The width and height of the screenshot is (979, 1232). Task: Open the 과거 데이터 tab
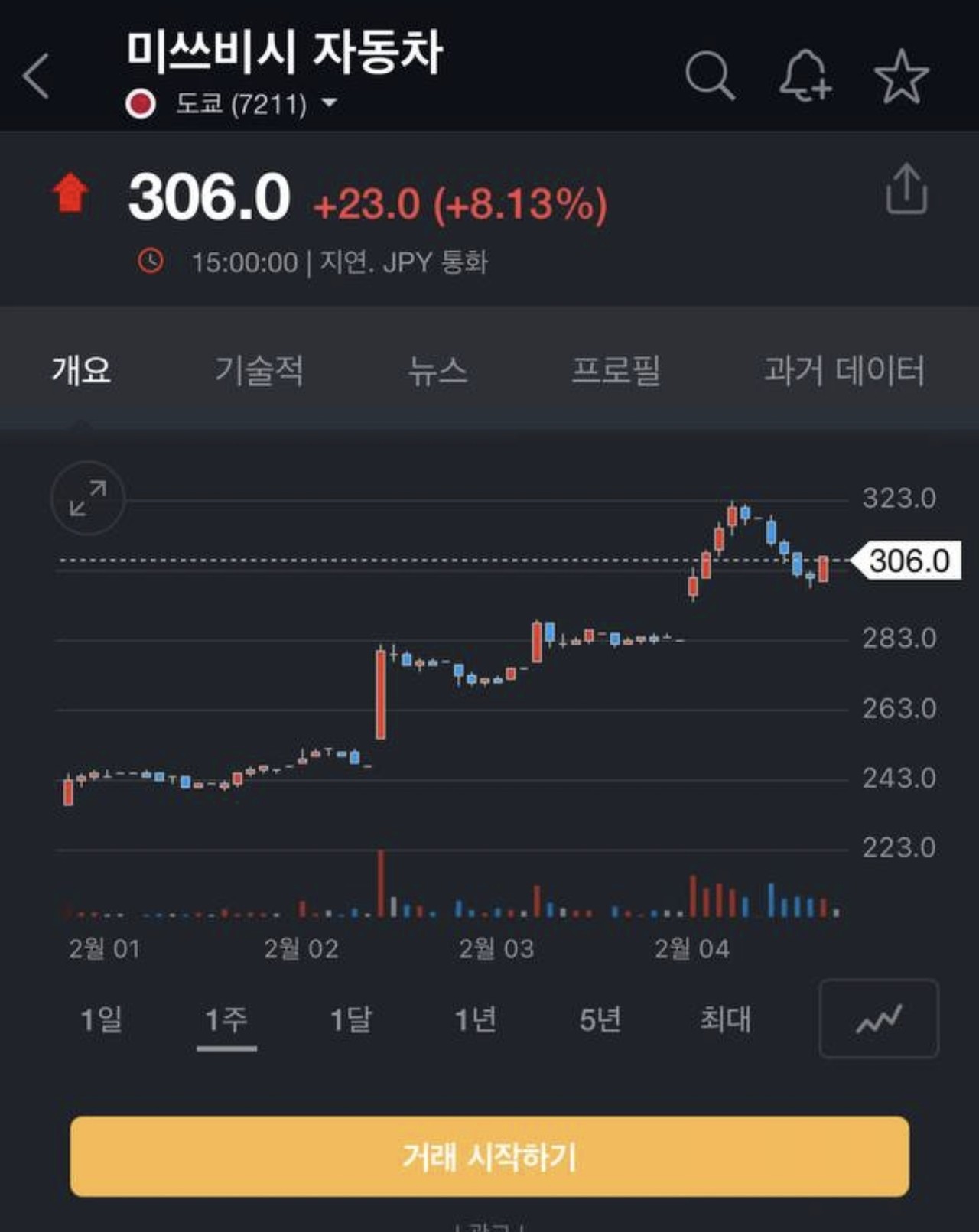pos(845,371)
